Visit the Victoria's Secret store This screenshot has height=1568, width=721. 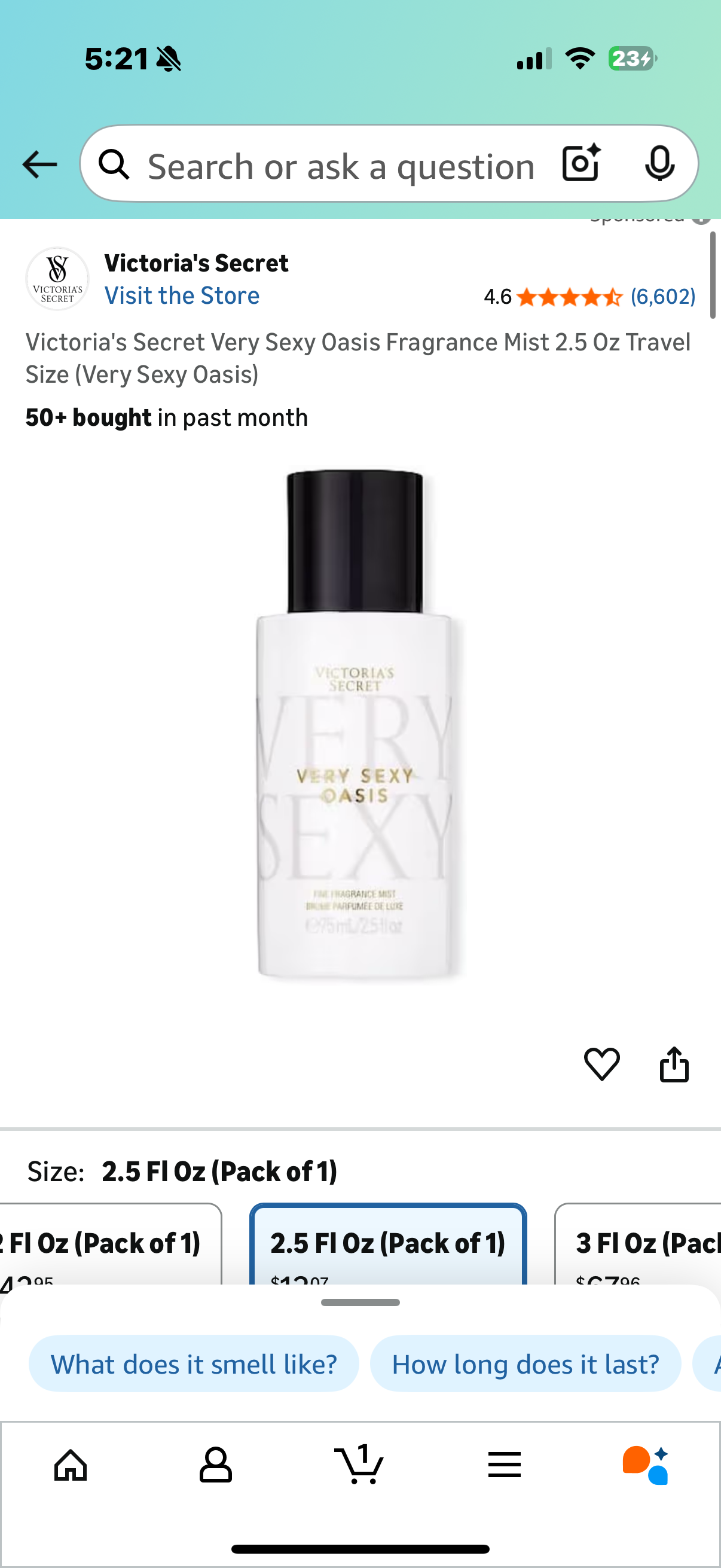tap(182, 296)
